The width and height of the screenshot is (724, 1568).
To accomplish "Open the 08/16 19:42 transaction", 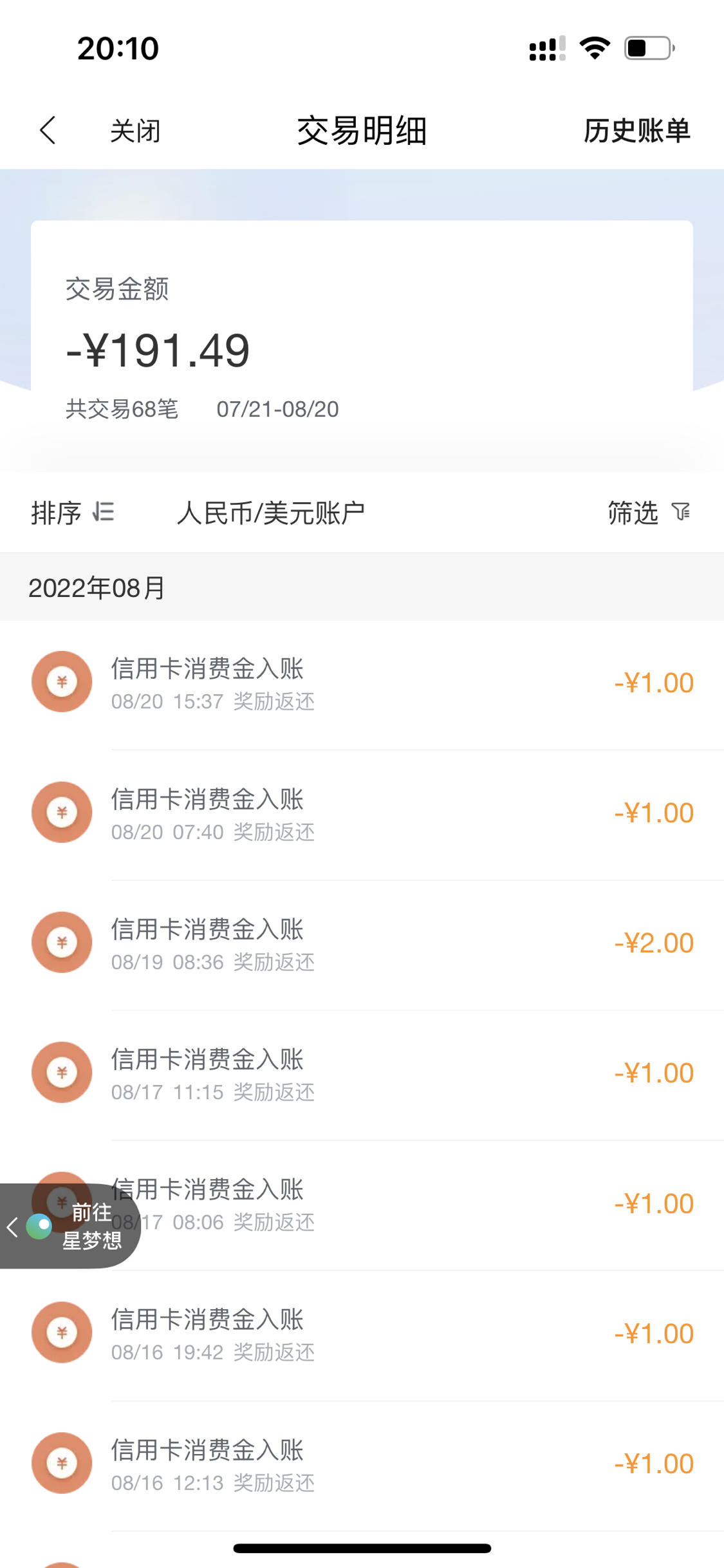I will coord(362,1336).
